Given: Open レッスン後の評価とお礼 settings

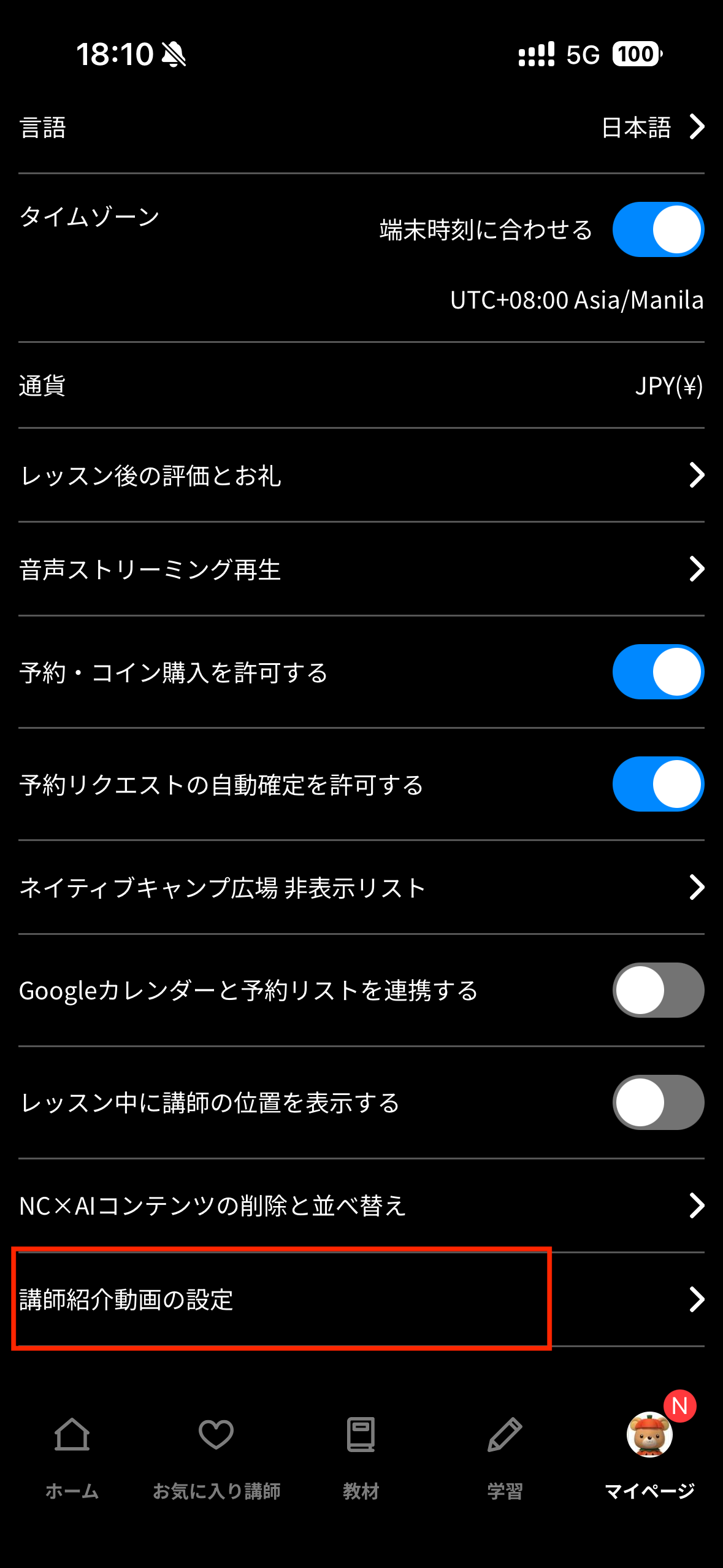Looking at the screenshot, I should [x=361, y=475].
